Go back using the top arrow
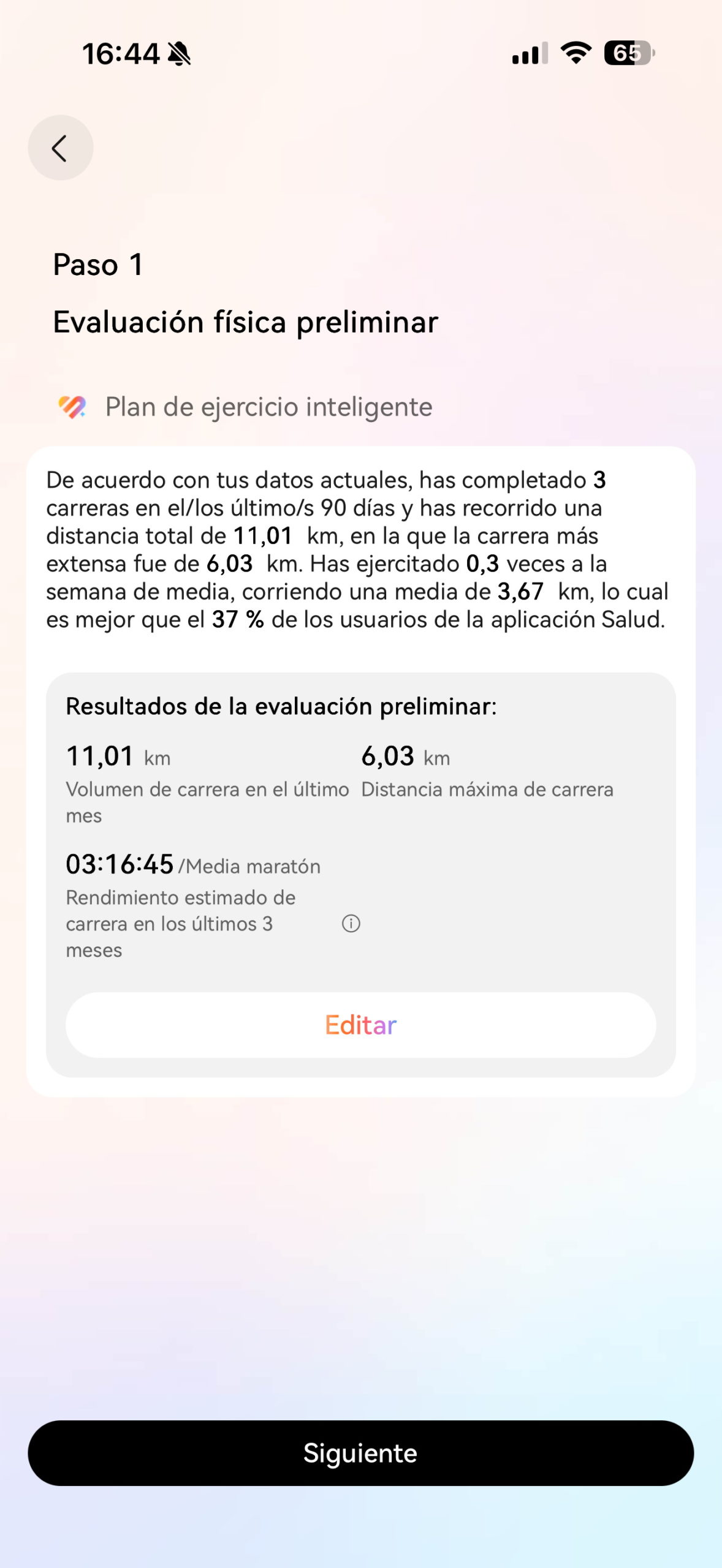This screenshot has height=1568, width=722. (x=60, y=148)
